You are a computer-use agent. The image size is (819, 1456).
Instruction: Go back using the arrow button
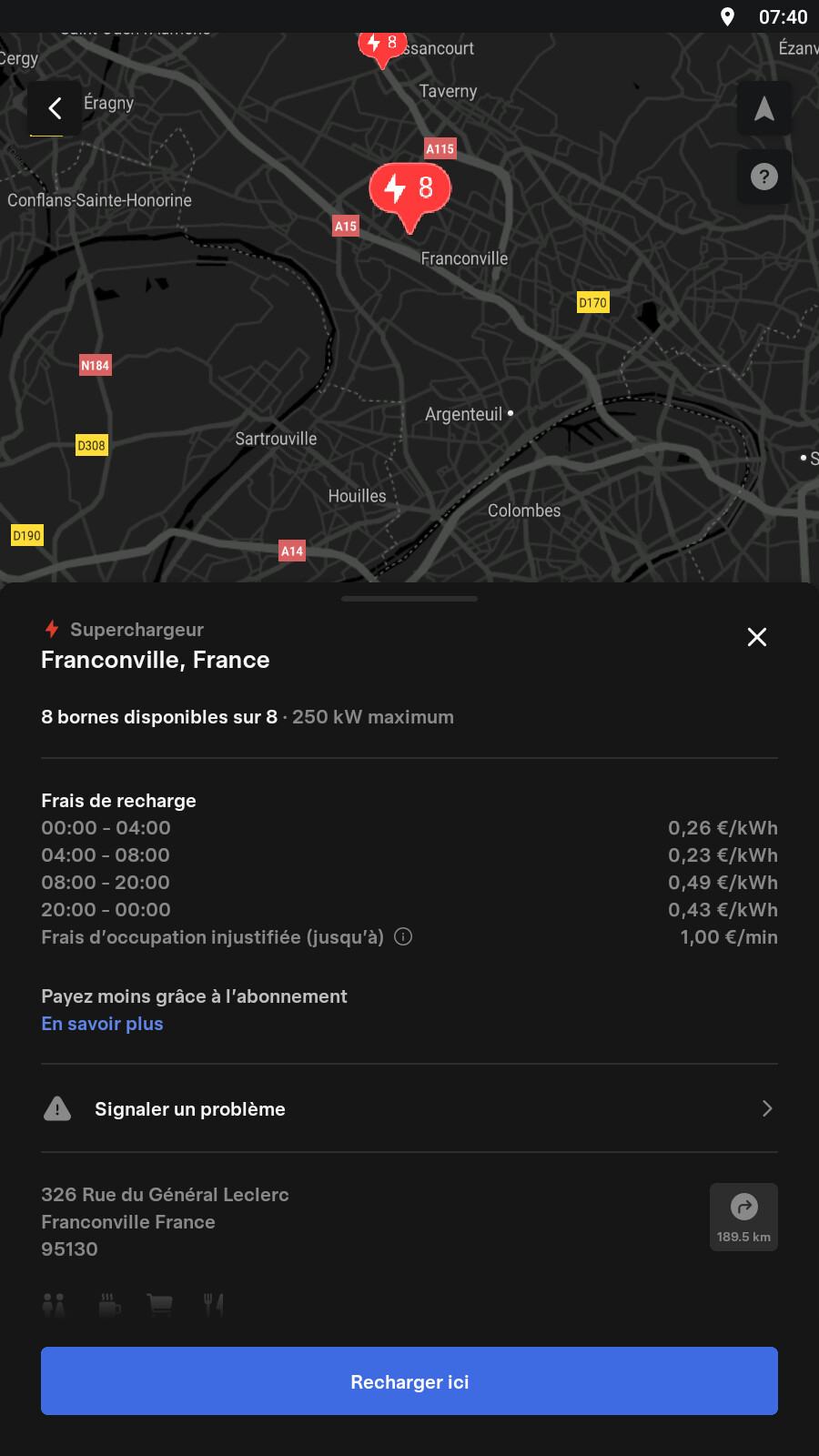(55, 108)
